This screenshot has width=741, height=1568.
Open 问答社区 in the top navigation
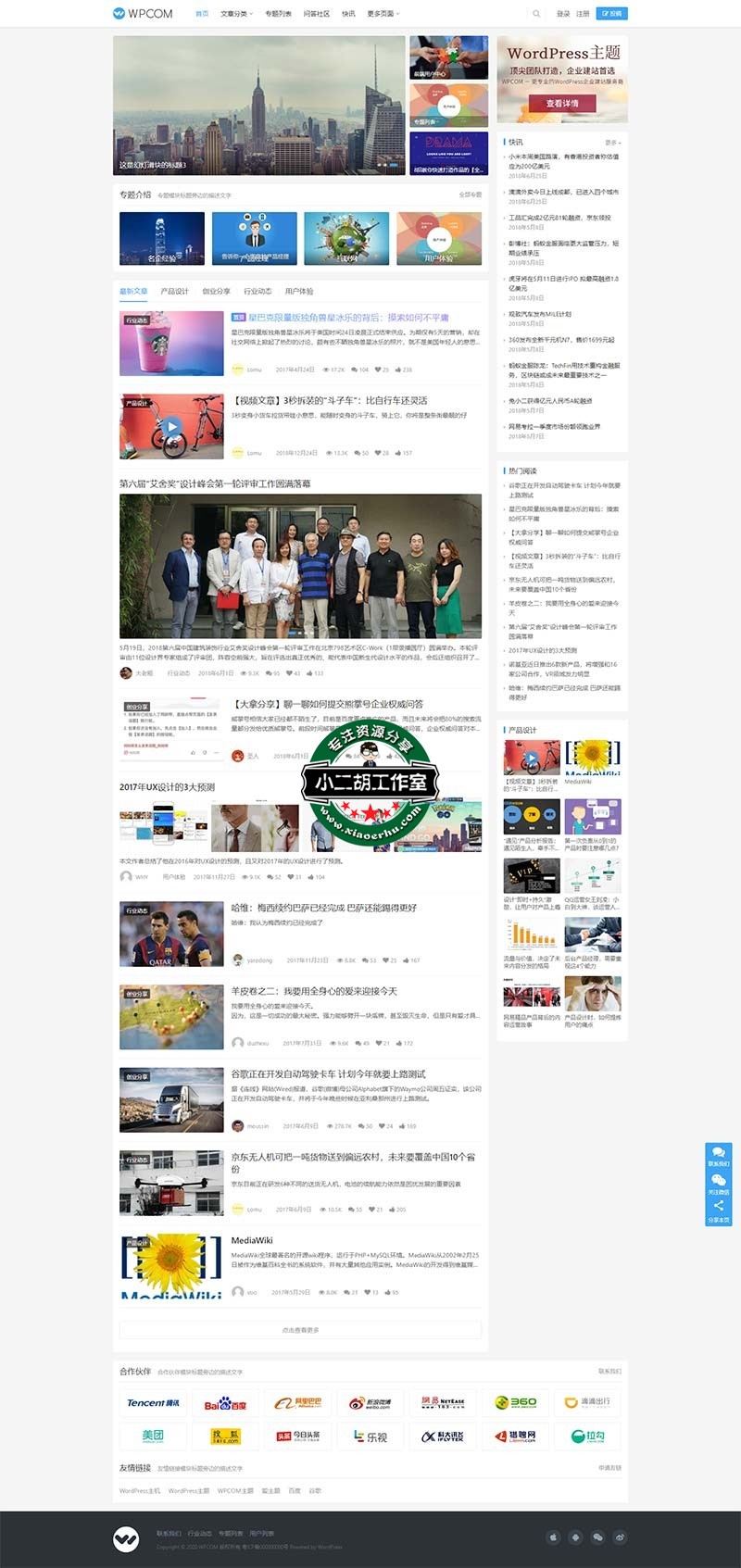tap(317, 14)
